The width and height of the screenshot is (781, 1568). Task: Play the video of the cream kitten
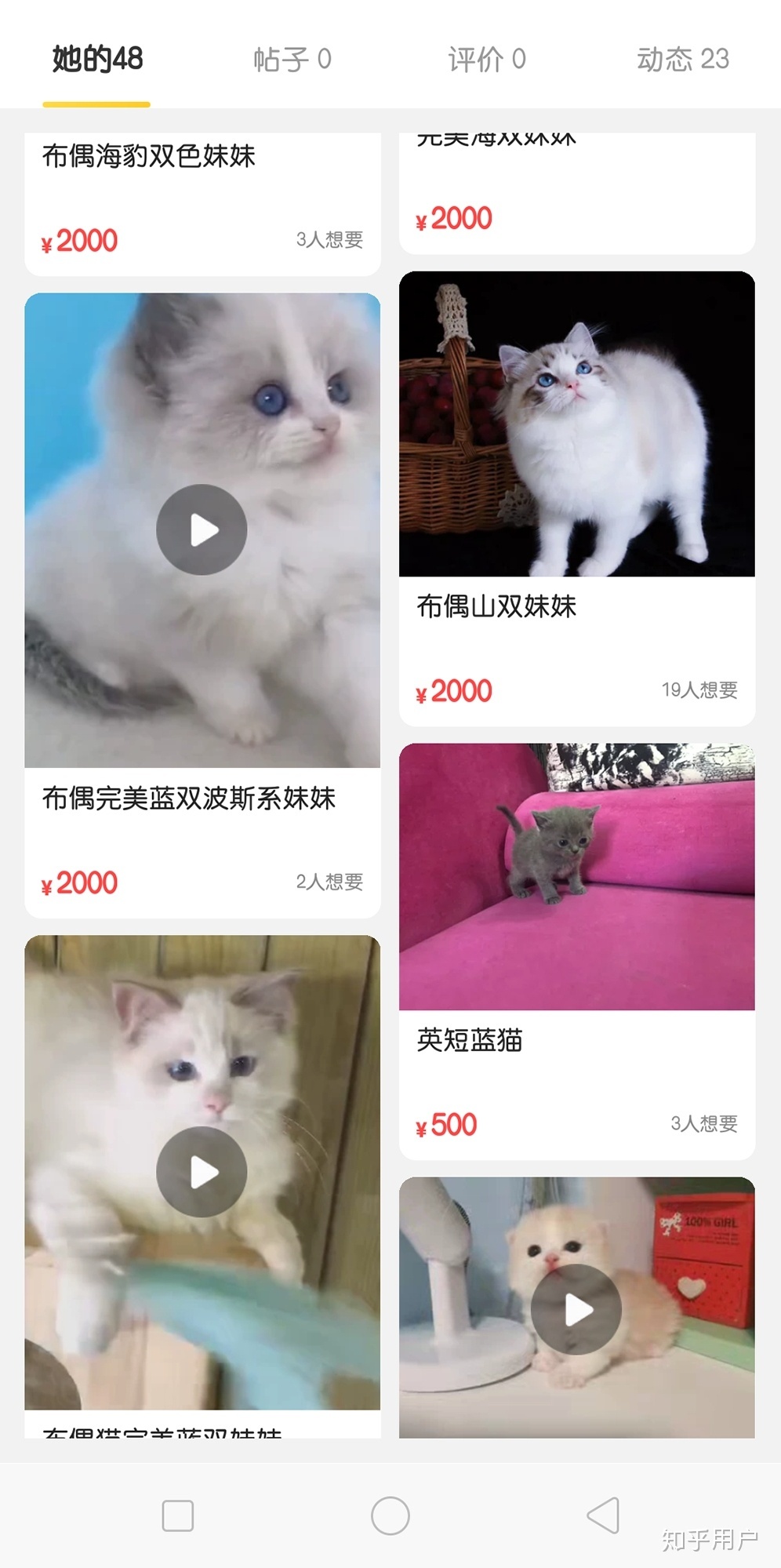tap(576, 1309)
